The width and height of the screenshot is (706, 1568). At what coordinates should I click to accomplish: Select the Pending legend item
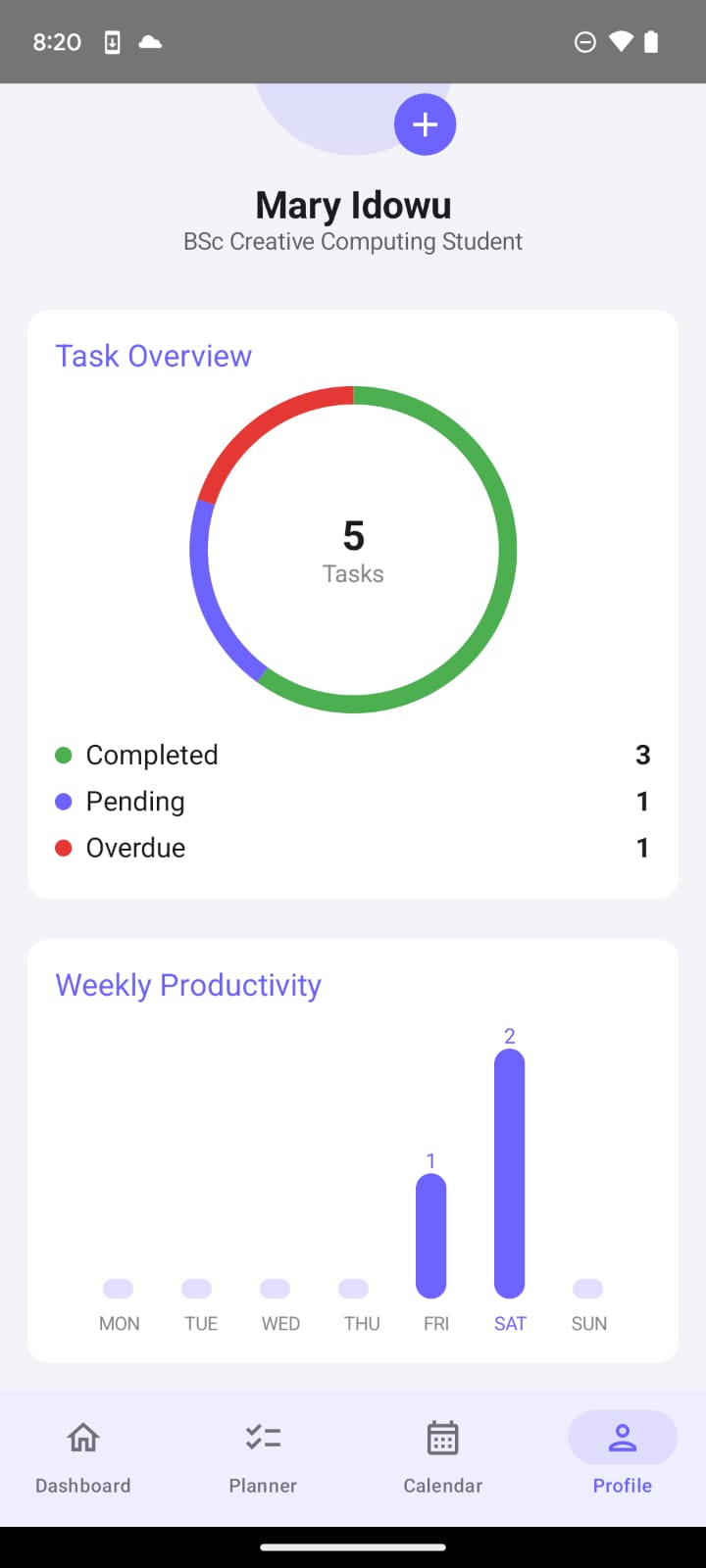tap(135, 801)
